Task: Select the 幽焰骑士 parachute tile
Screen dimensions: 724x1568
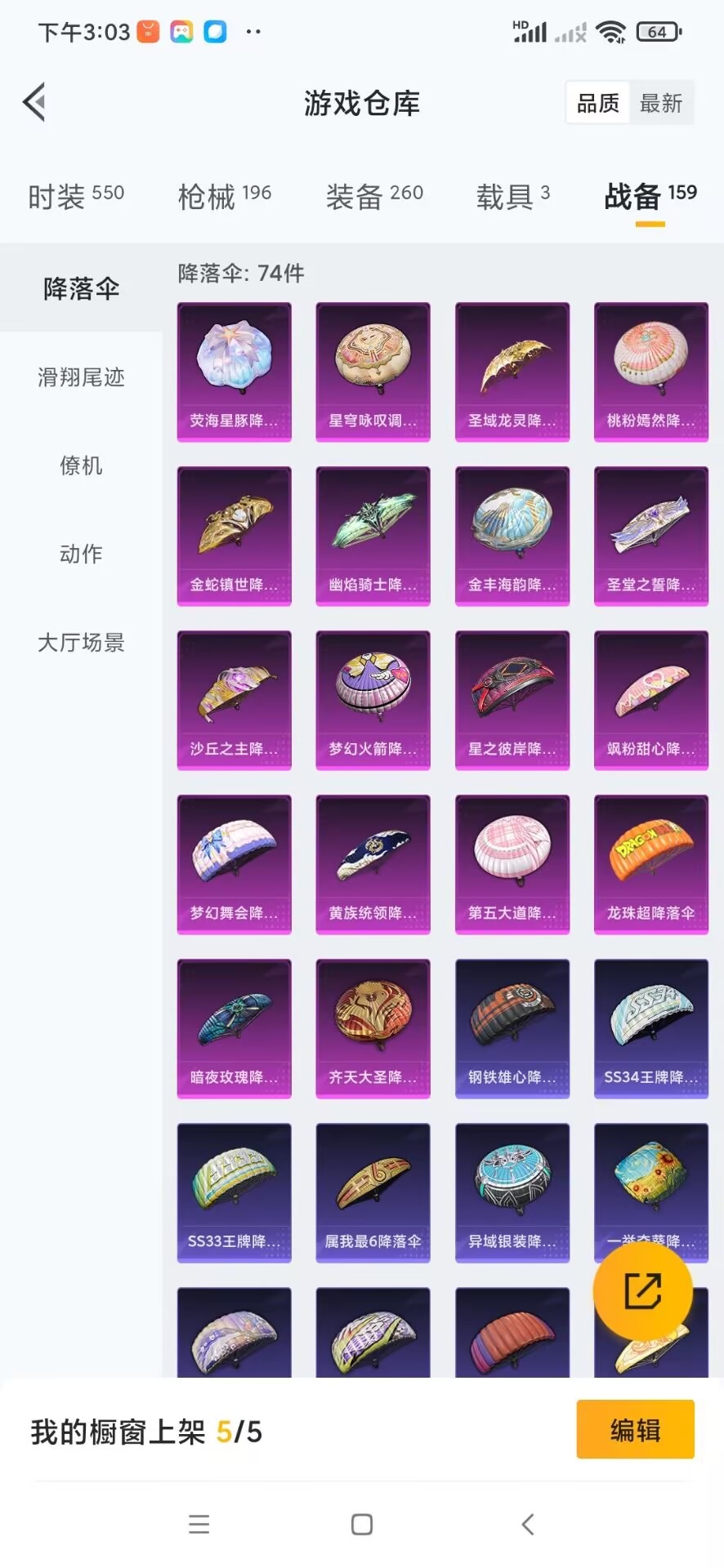Action: tap(373, 536)
